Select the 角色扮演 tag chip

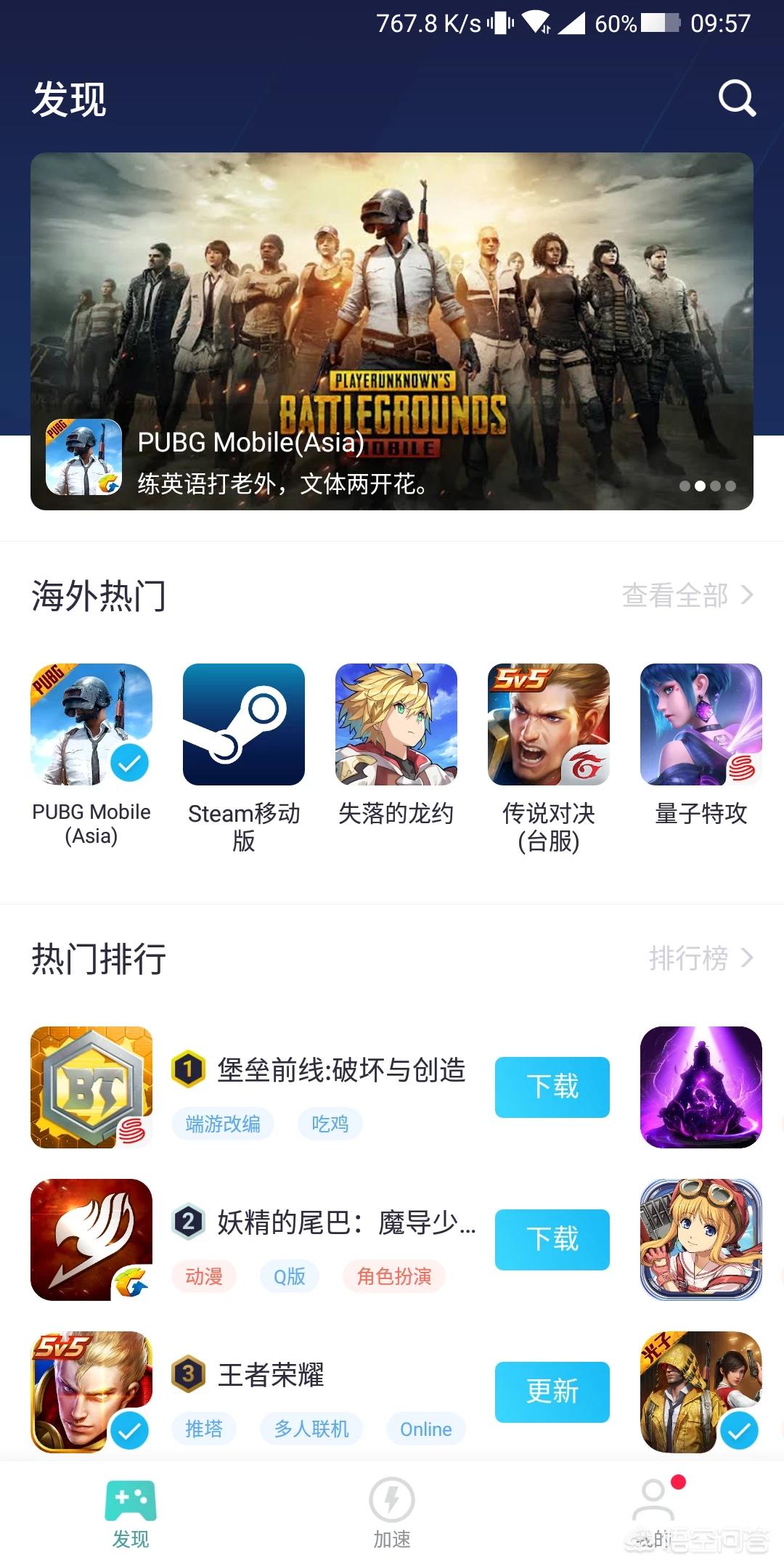click(393, 1276)
